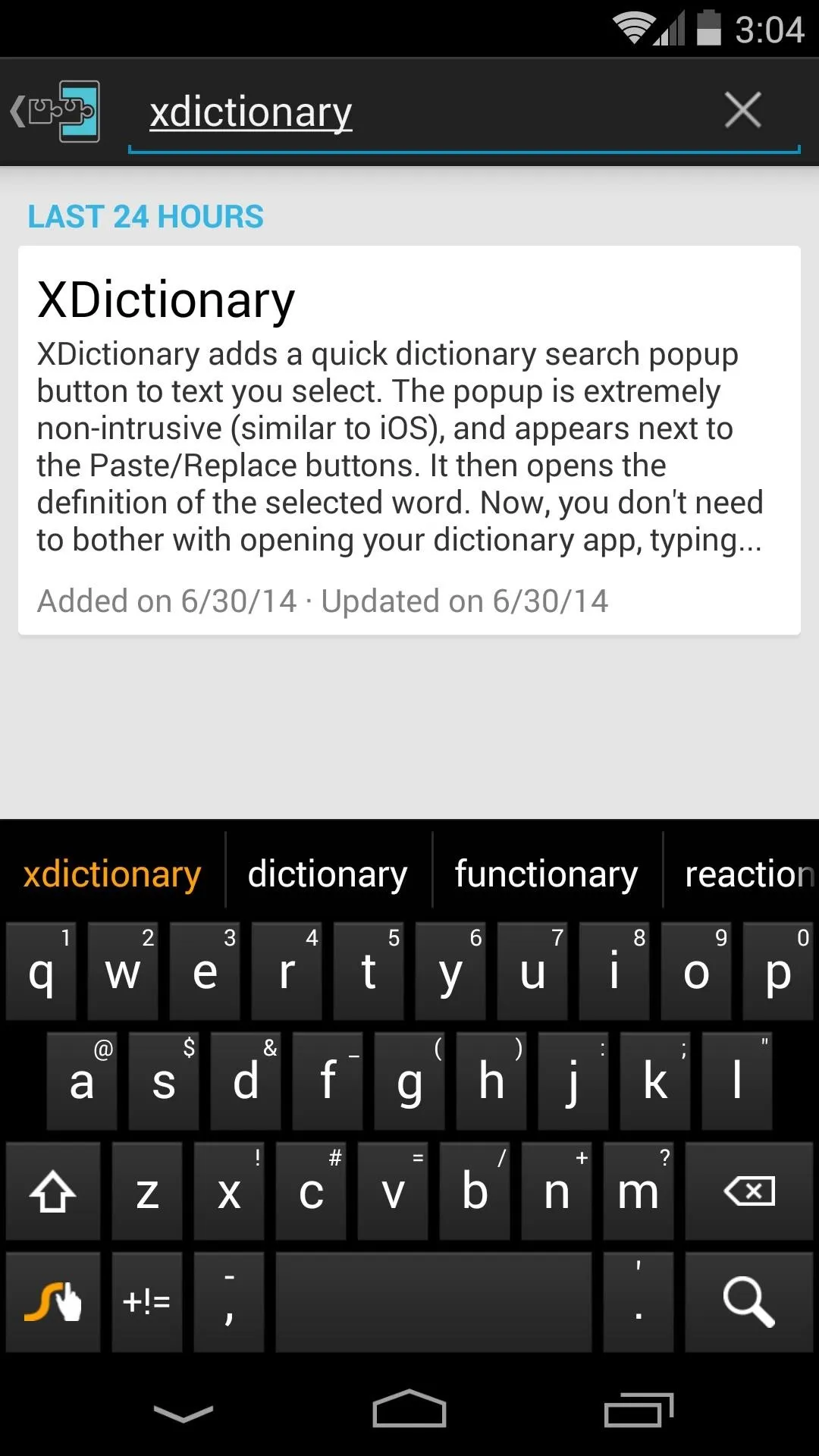Go to the home screen
The image size is (819, 1456).
[x=409, y=1409]
